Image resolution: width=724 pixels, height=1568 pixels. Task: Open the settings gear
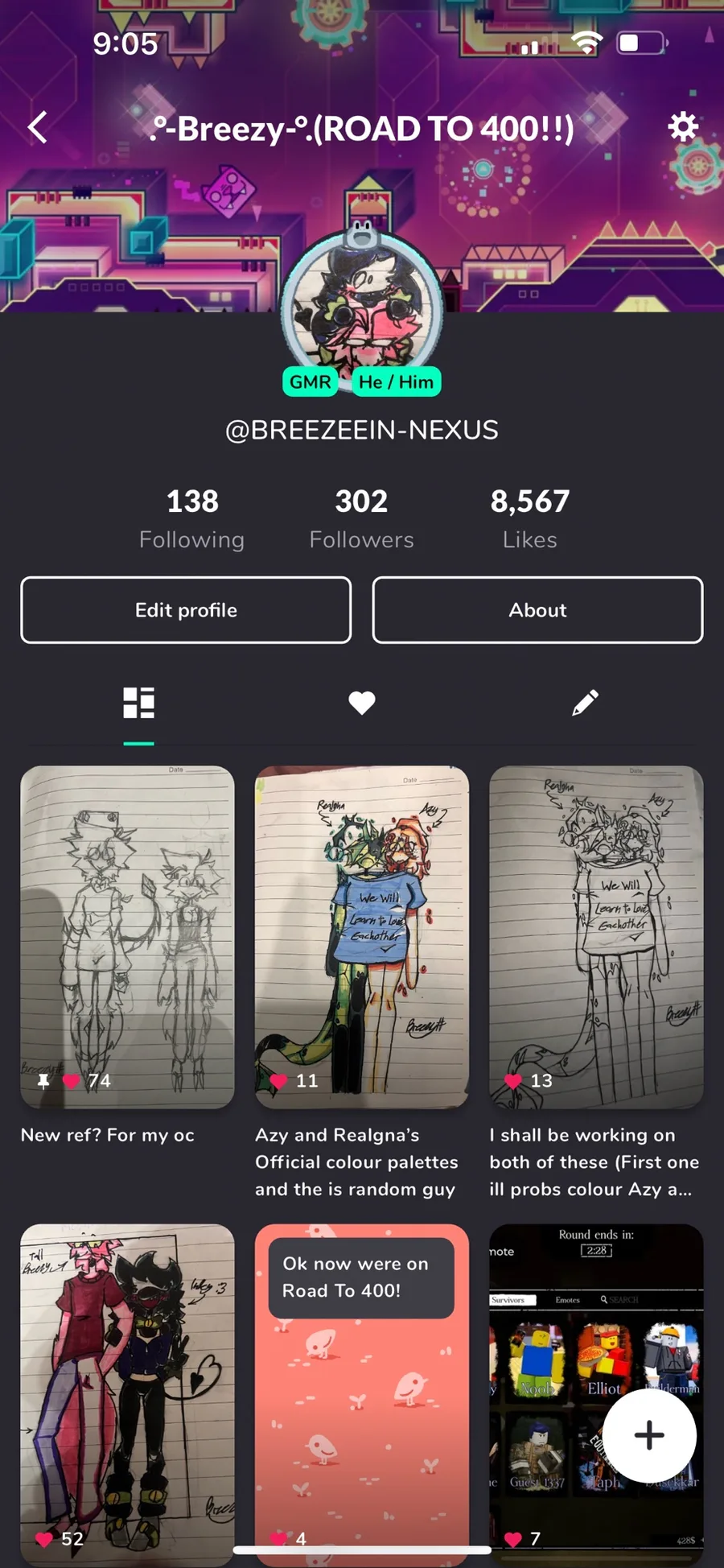click(x=682, y=127)
